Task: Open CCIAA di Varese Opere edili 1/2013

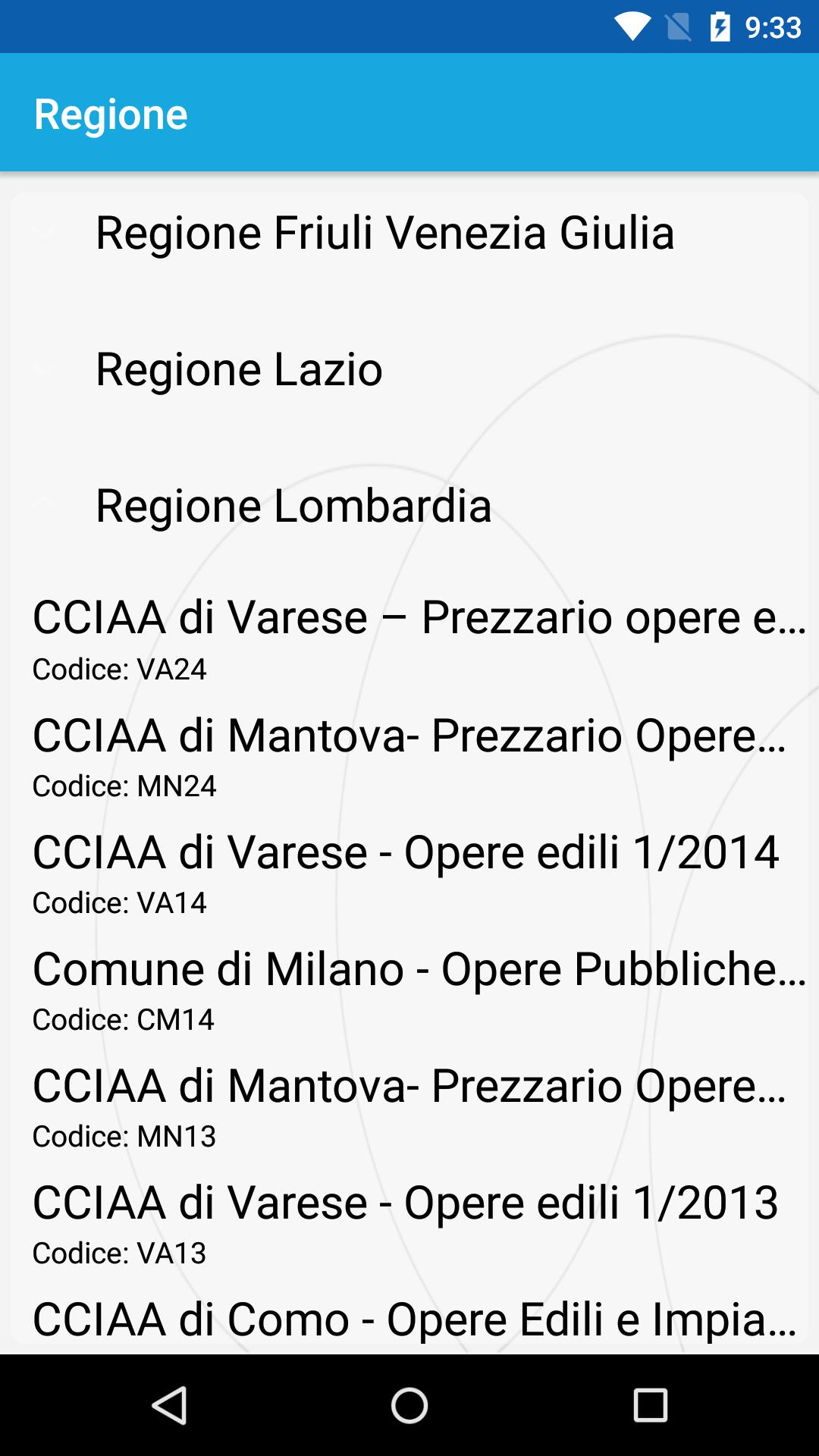Action: coord(409,1224)
